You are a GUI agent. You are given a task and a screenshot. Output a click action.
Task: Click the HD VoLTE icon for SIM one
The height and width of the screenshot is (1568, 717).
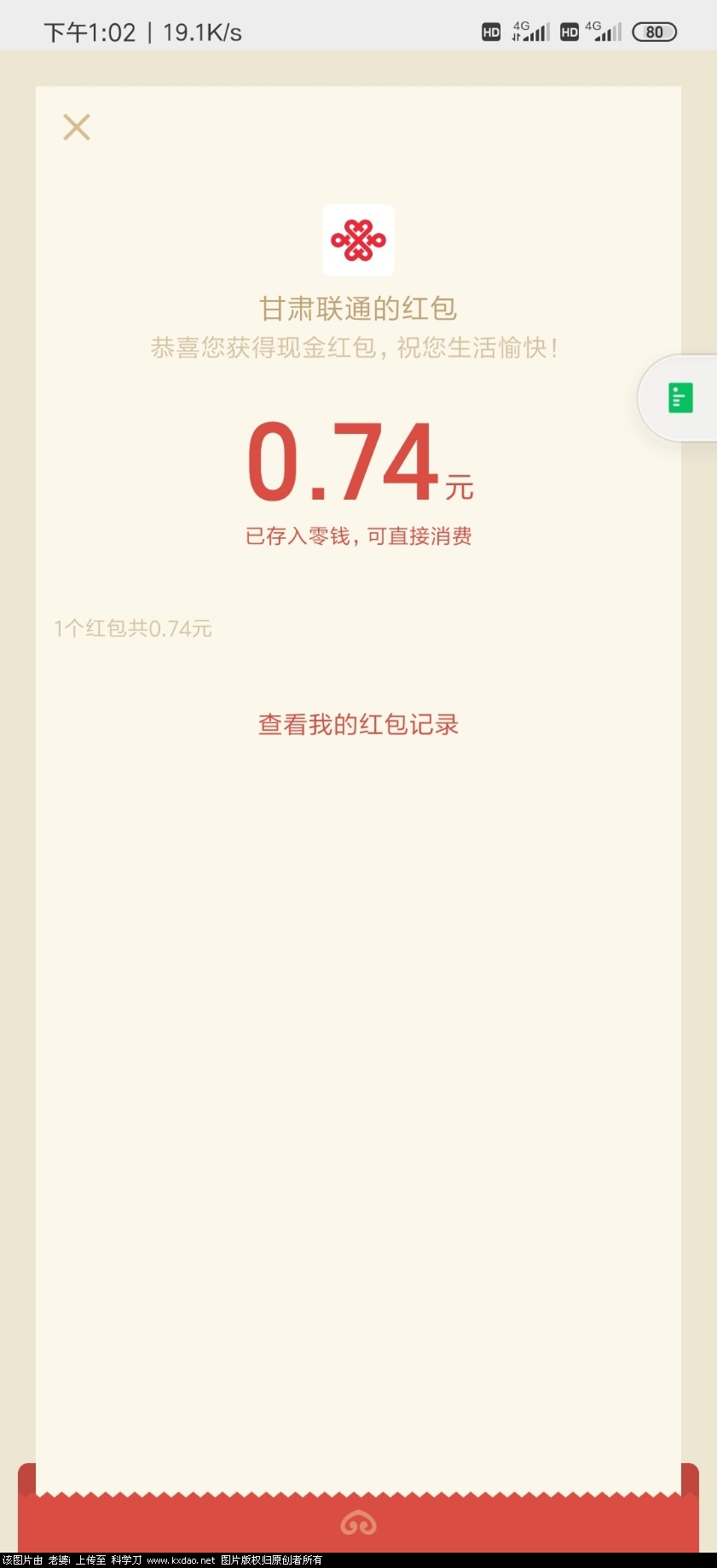tap(490, 32)
